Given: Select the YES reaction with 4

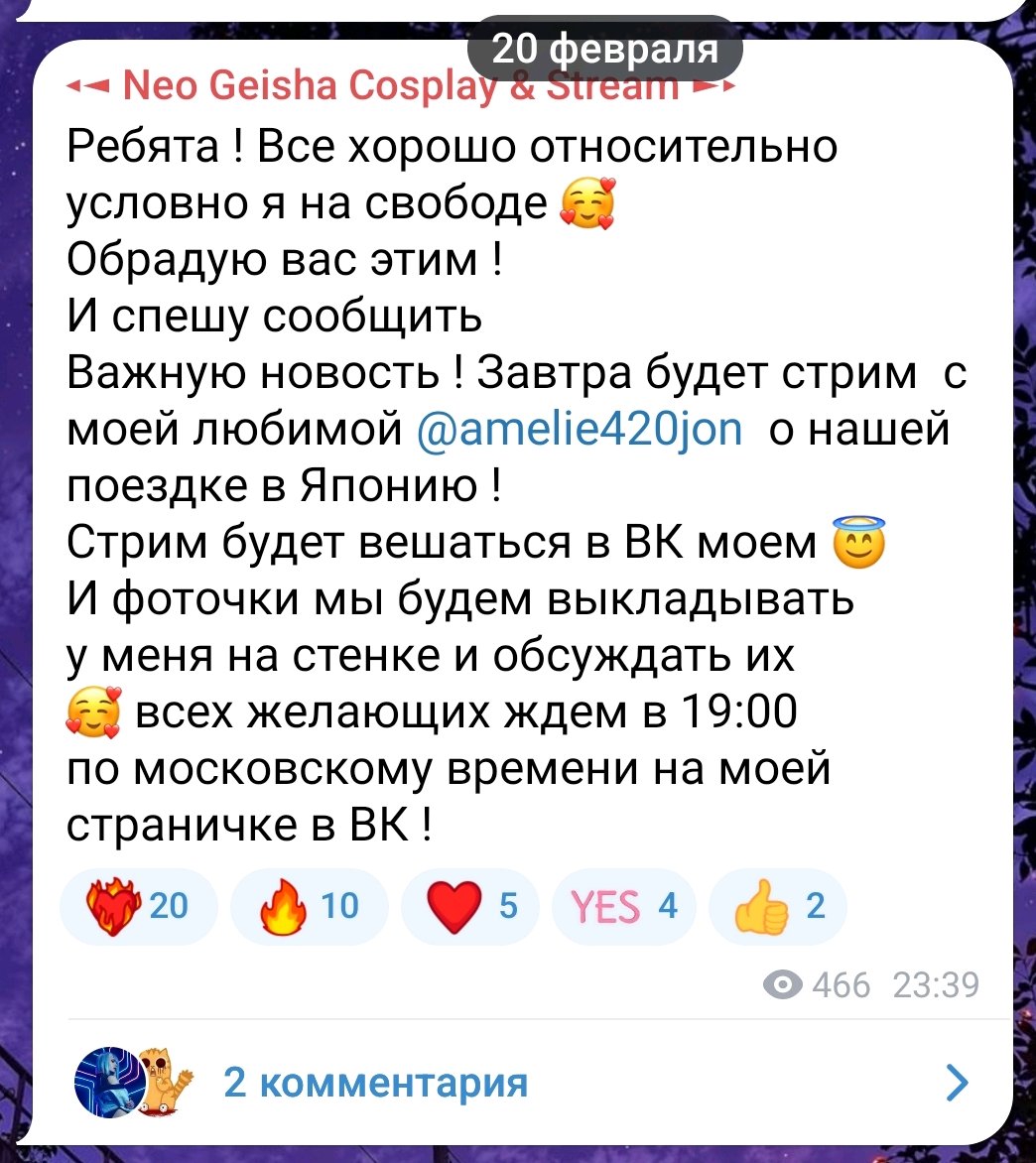Looking at the screenshot, I should click(x=622, y=906).
